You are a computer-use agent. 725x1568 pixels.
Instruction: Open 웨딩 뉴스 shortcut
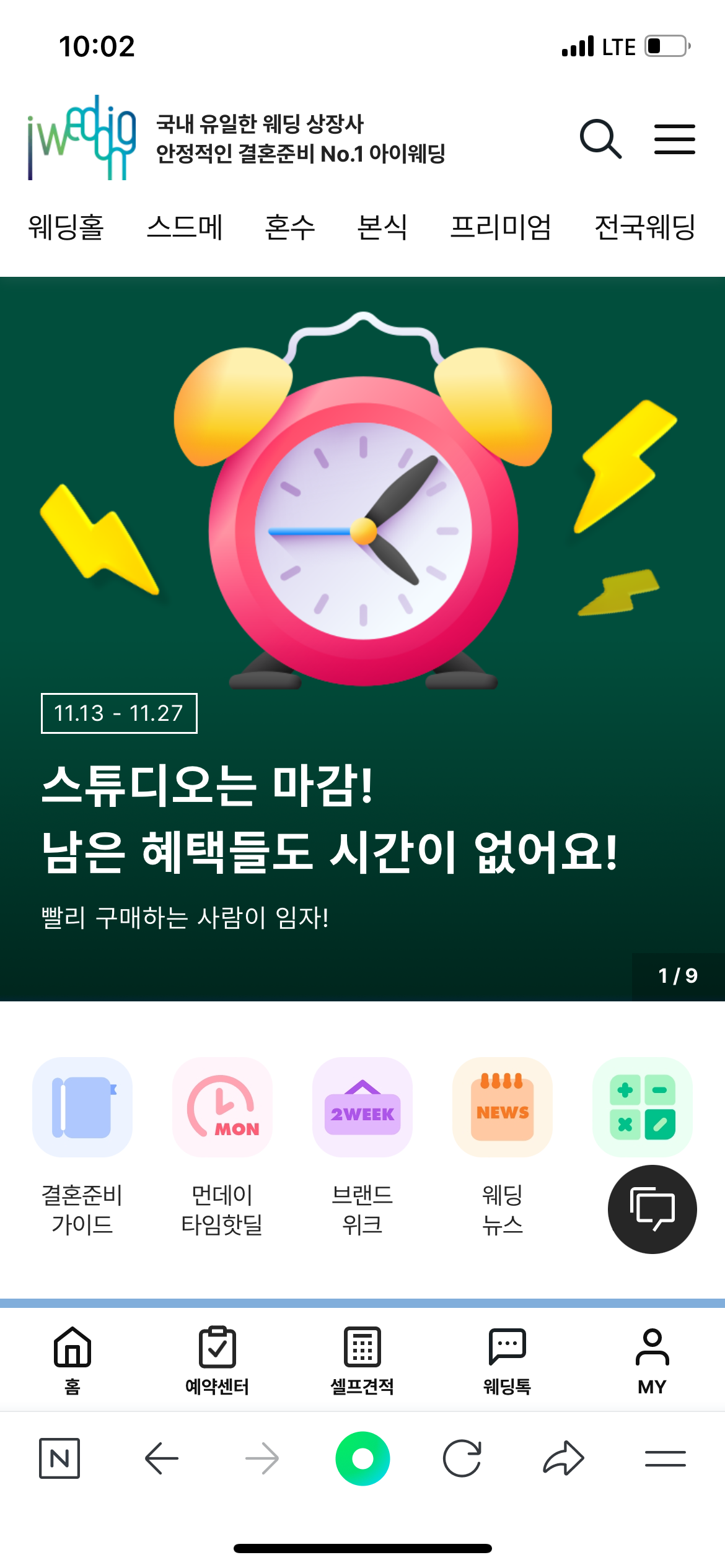(502, 1146)
